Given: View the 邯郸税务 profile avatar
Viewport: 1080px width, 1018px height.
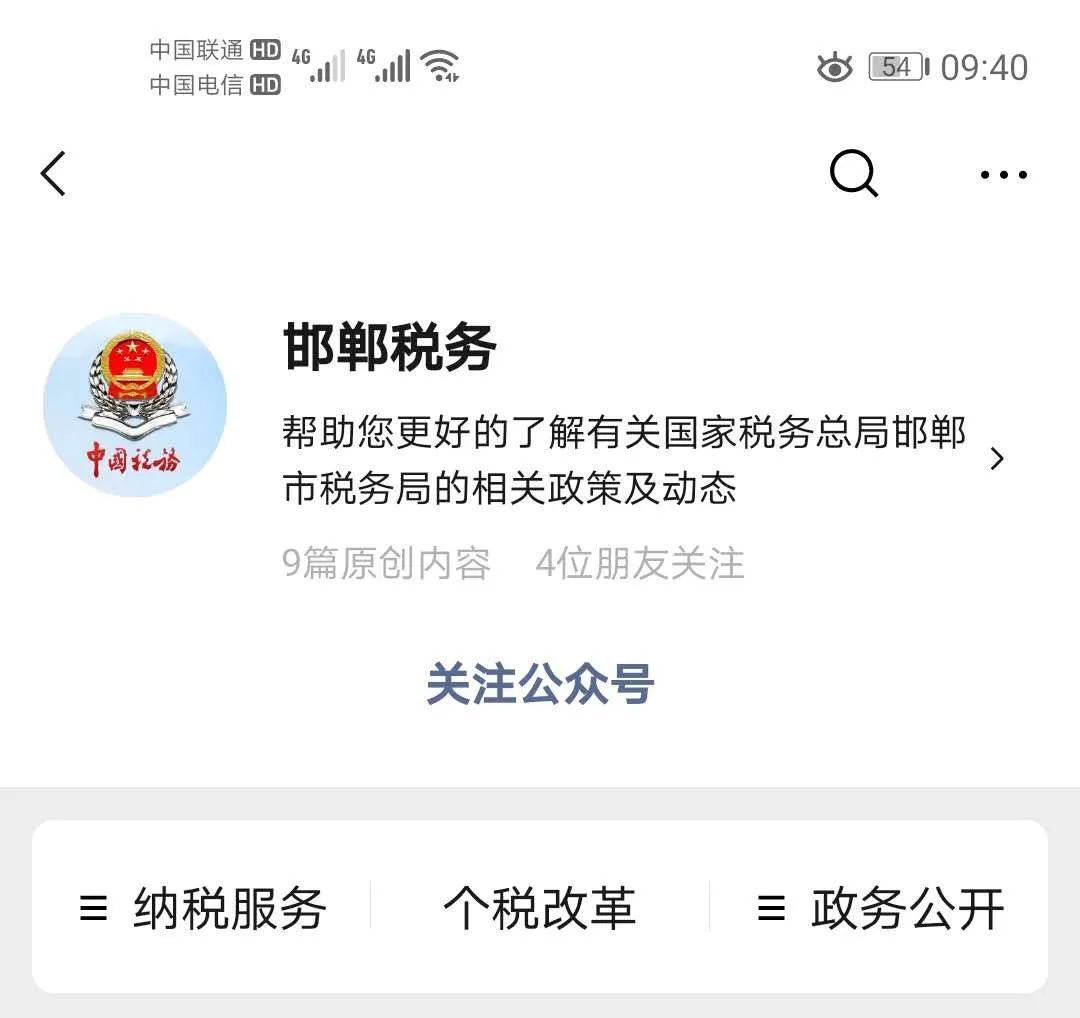Looking at the screenshot, I should click(135, 405).
